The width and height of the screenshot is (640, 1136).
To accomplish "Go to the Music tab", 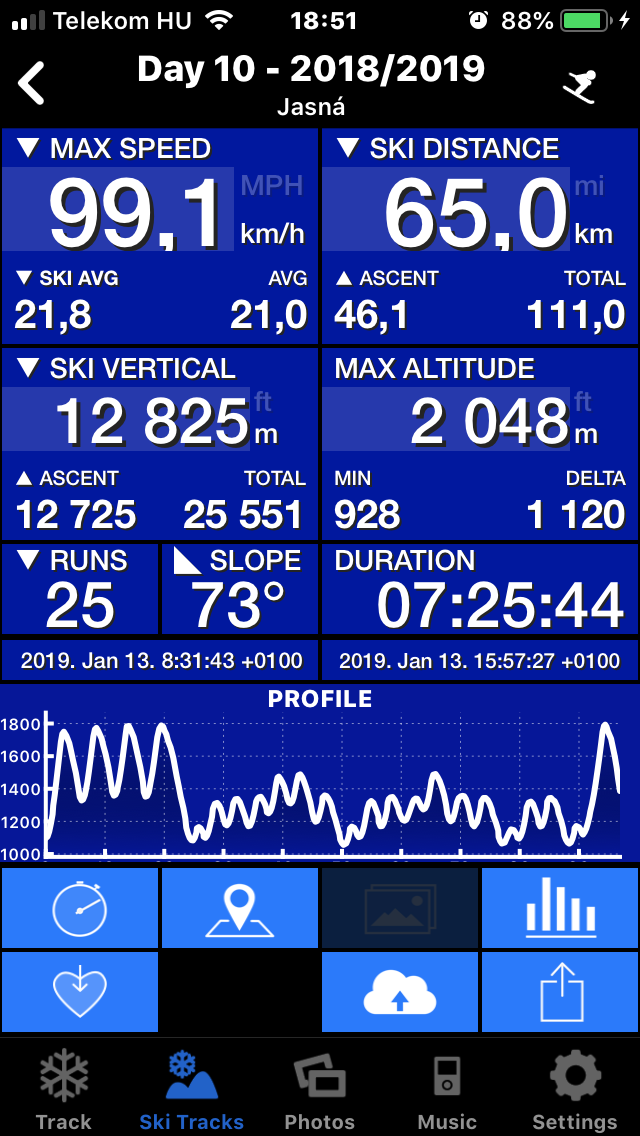I will point(447,1092).
